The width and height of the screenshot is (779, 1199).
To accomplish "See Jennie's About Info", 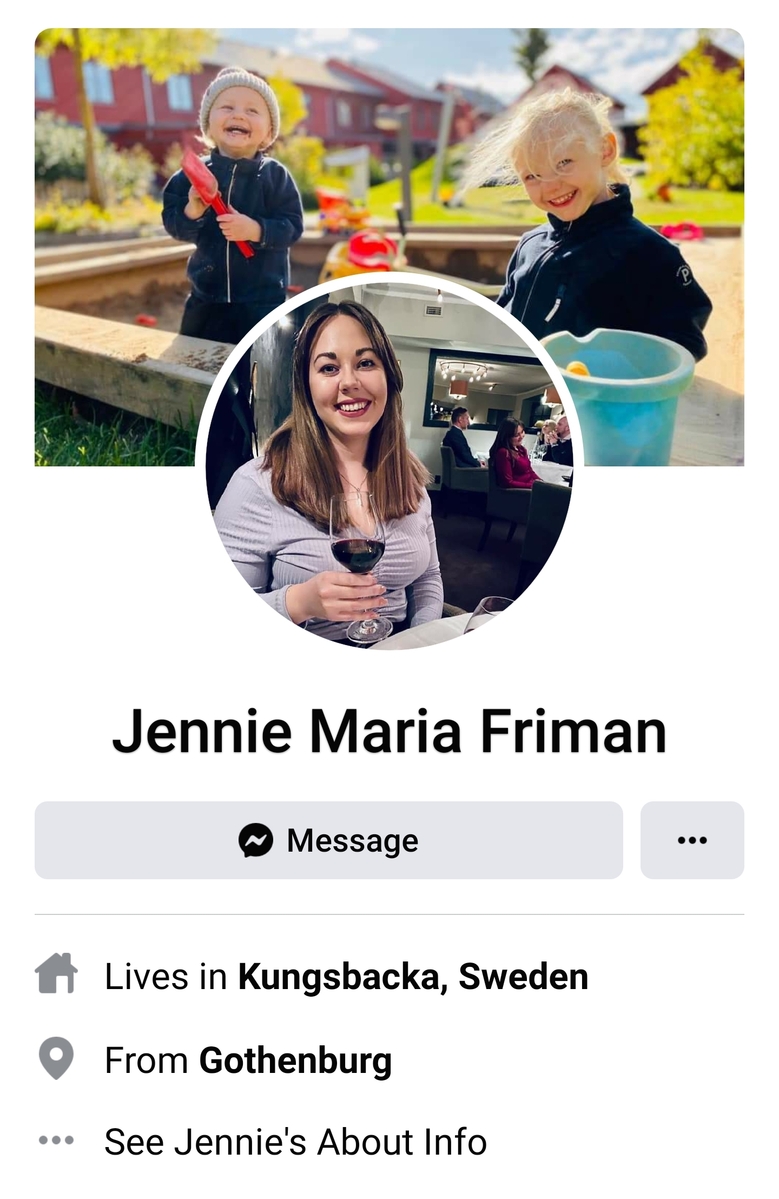I will (x=295, y=1141).
